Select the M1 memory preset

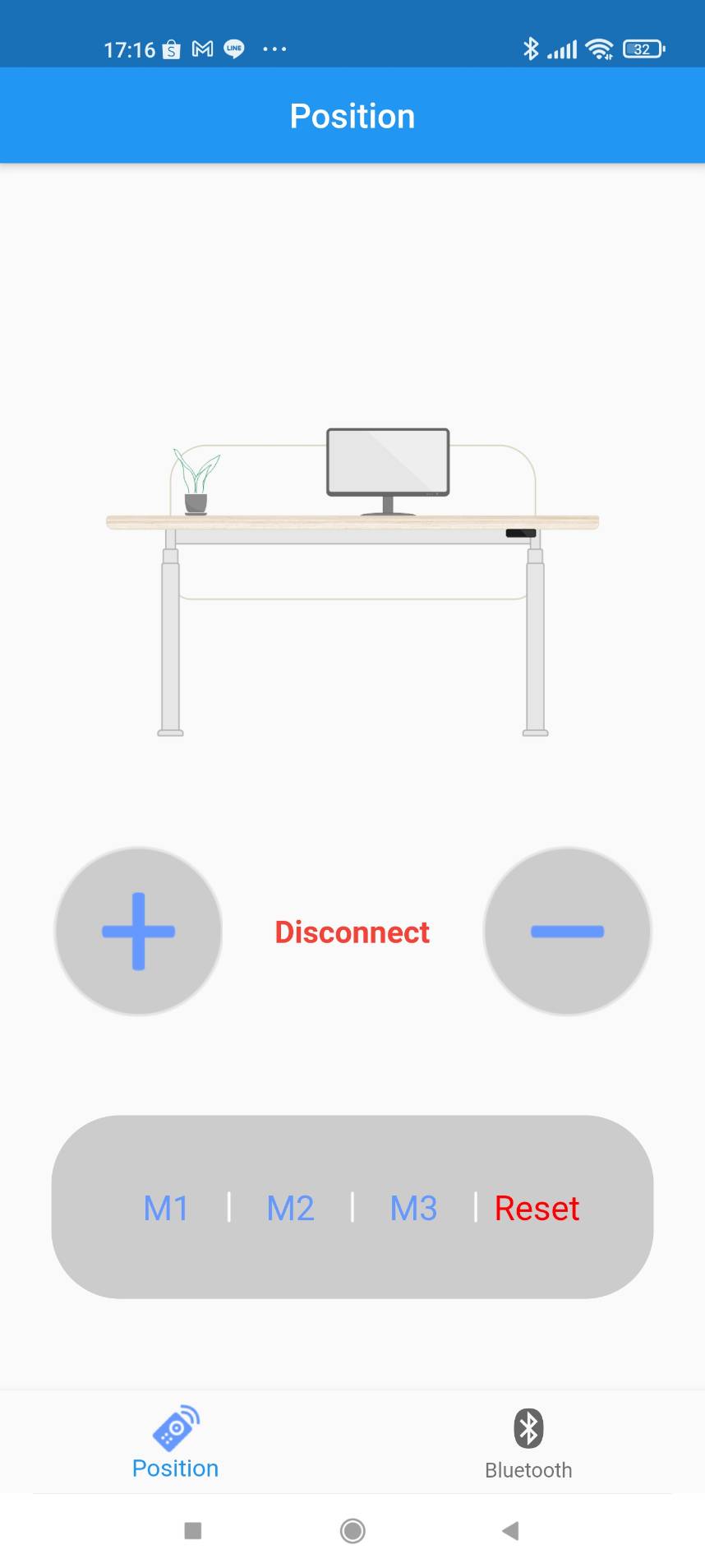tap(166, 1208)
